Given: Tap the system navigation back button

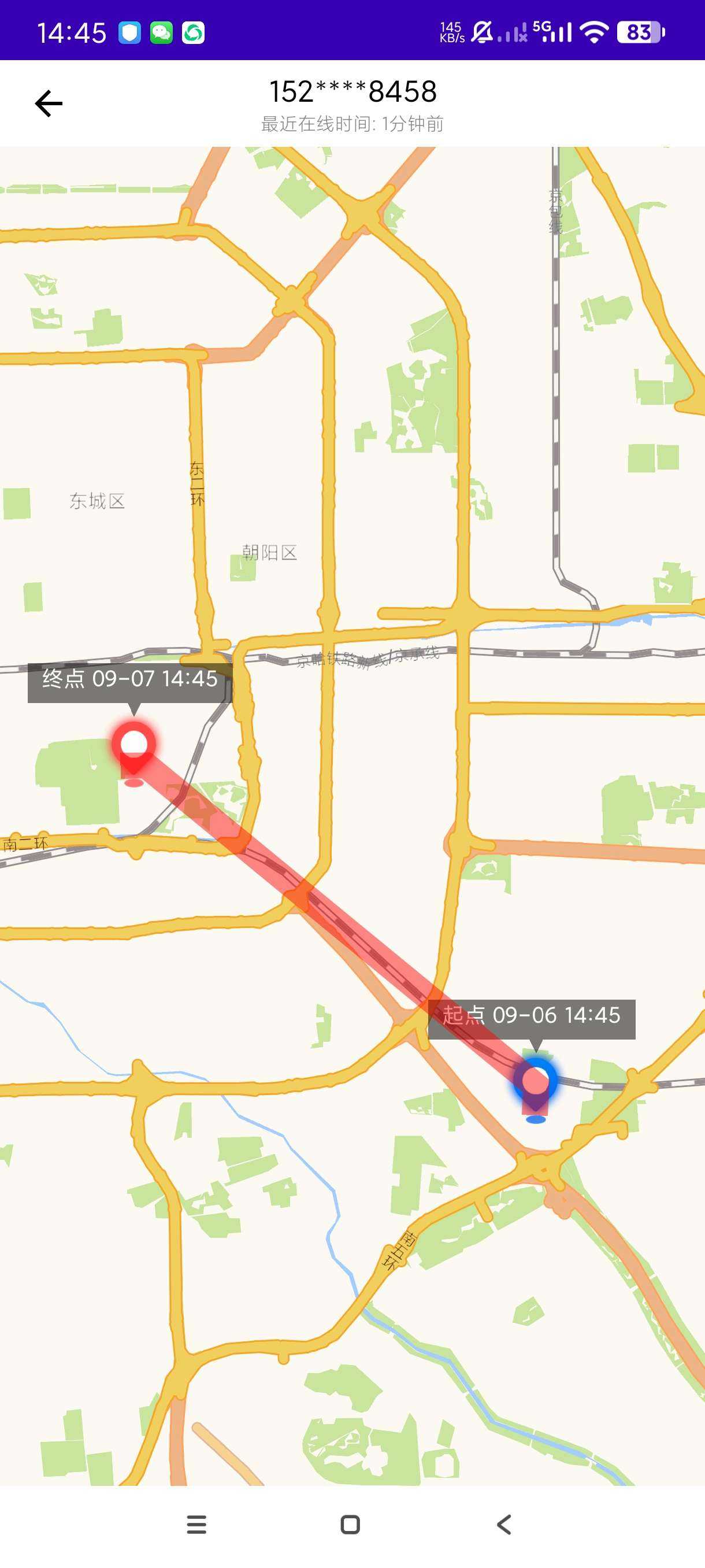Looking at the screenshot, I should 504,1525.
